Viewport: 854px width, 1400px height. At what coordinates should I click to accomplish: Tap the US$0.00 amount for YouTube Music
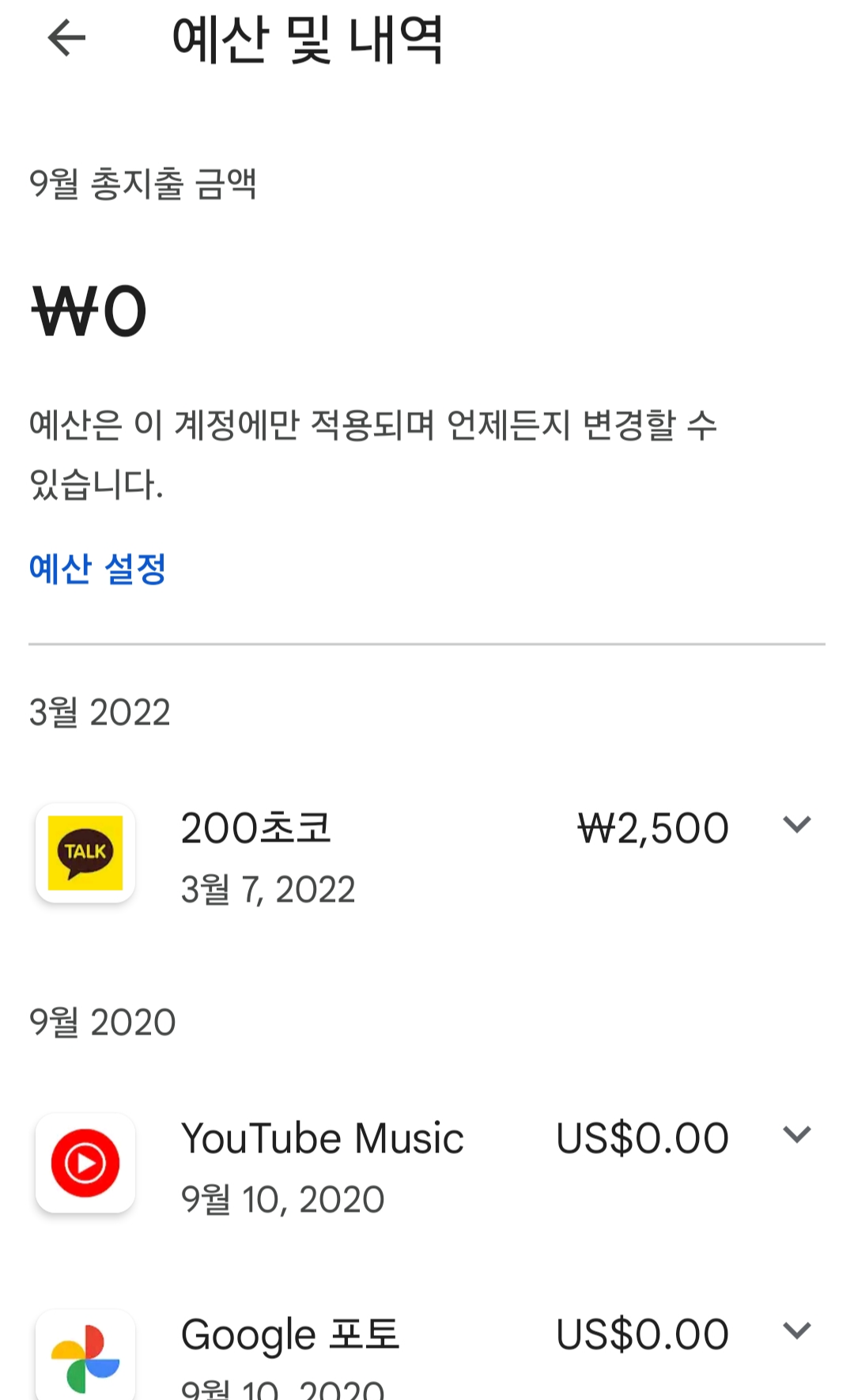(641, 1137)
